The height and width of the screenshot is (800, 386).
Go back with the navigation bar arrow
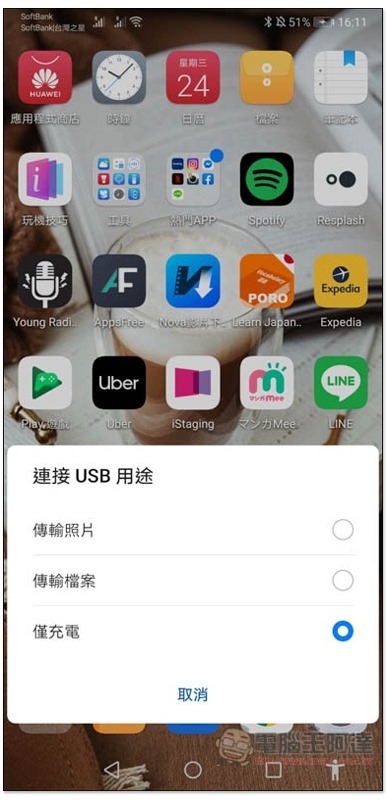[x=112, y=769]
